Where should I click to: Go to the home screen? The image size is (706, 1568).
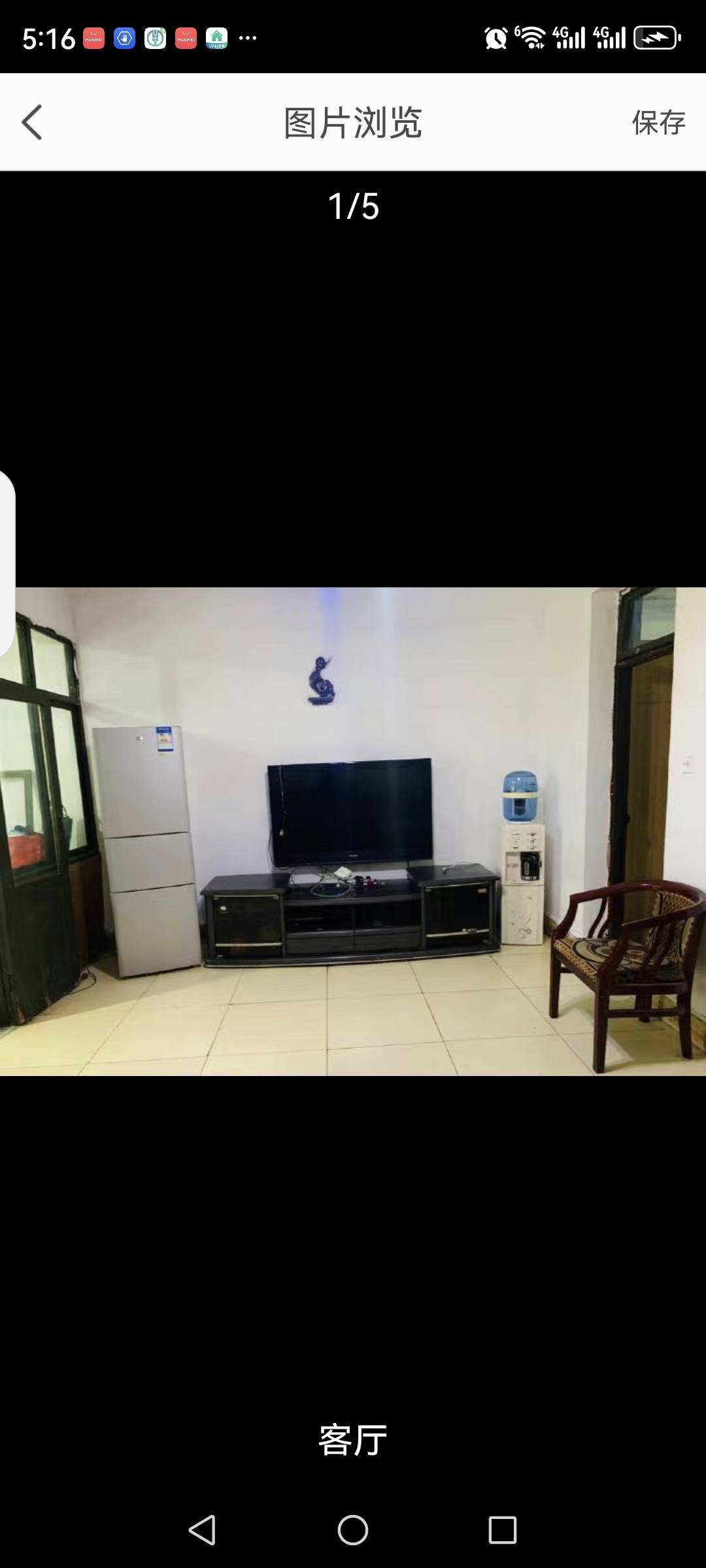[x=353, y=1529]
